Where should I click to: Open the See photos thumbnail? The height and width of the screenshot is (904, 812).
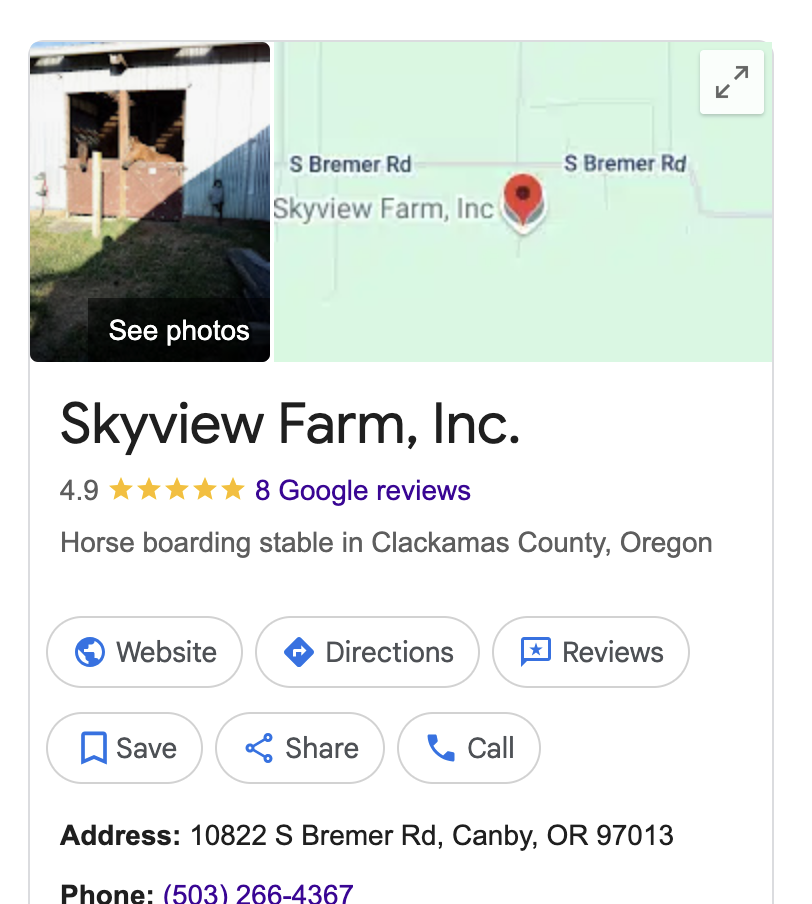pos(150,202)
